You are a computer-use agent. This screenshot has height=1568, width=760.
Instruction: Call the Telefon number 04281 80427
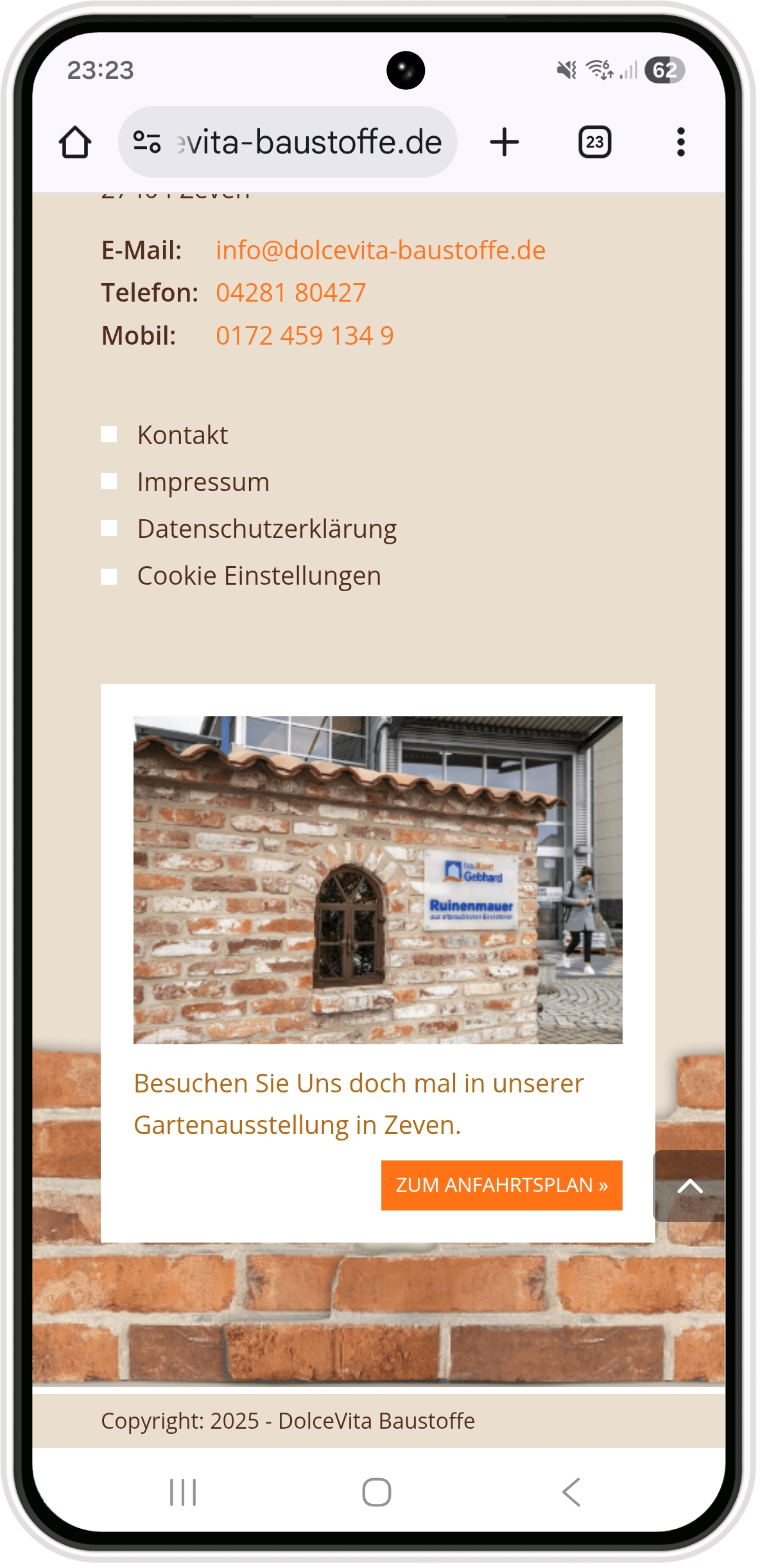click(x=290, y=293)
